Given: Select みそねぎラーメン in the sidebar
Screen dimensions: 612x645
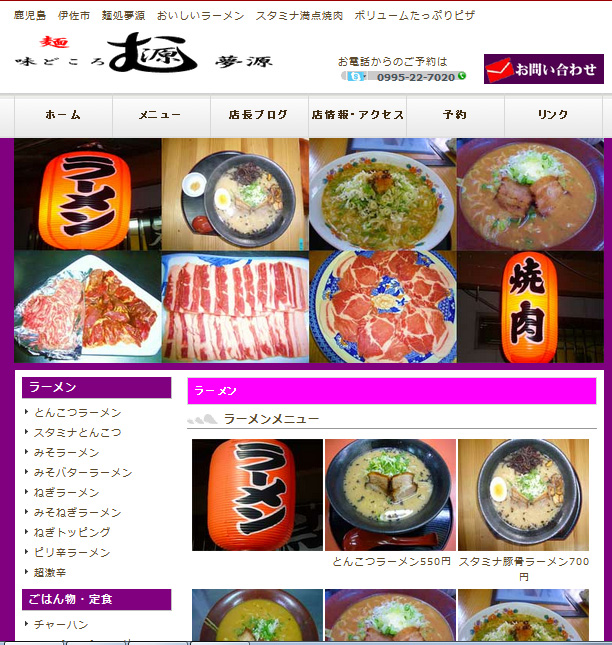Looking at the screenshot, I should click(x=77, y=512).
